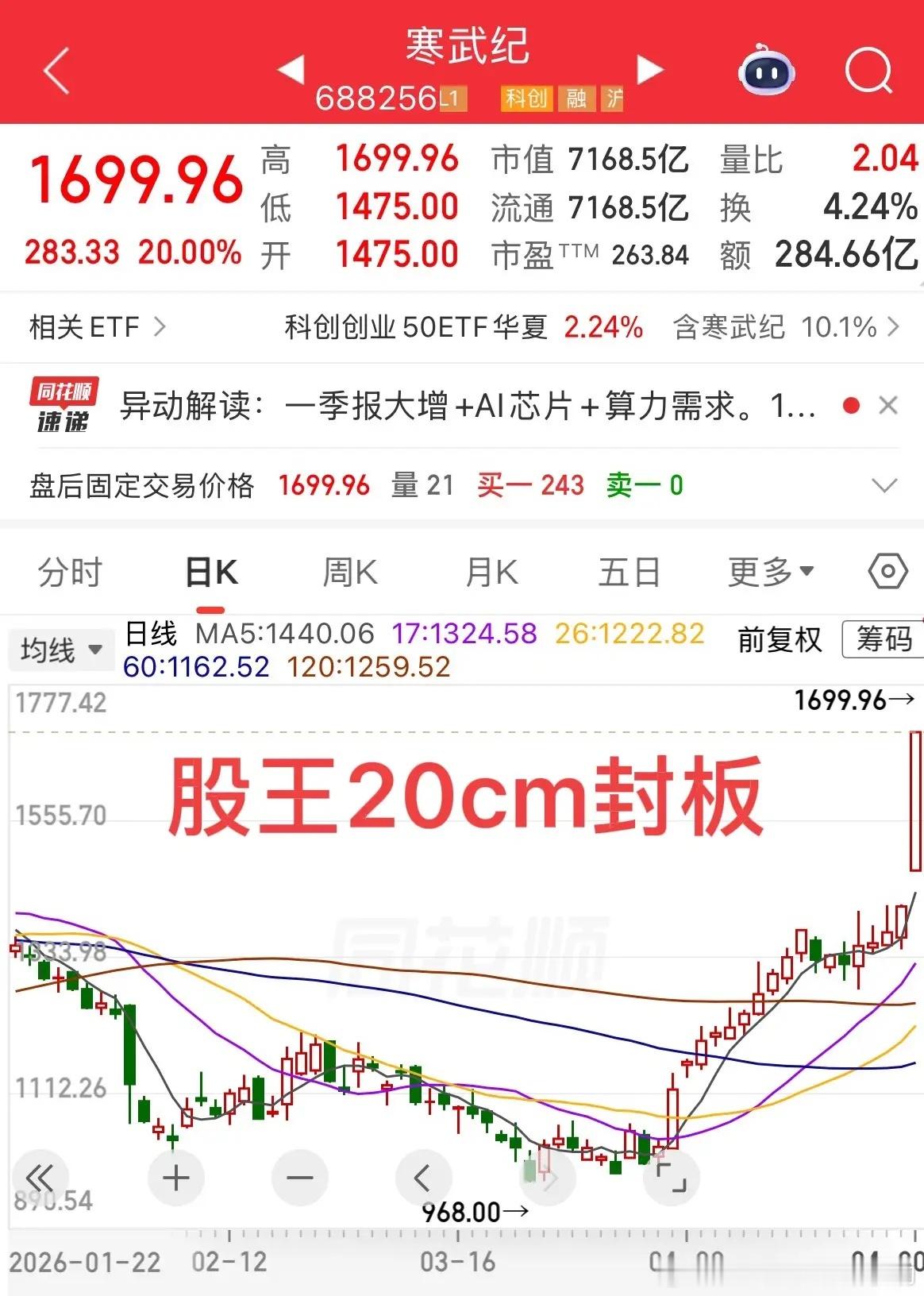Toggle 前复权 price adjustment mode
Viewport: 924px width, 1296px height.
point(779,640)
